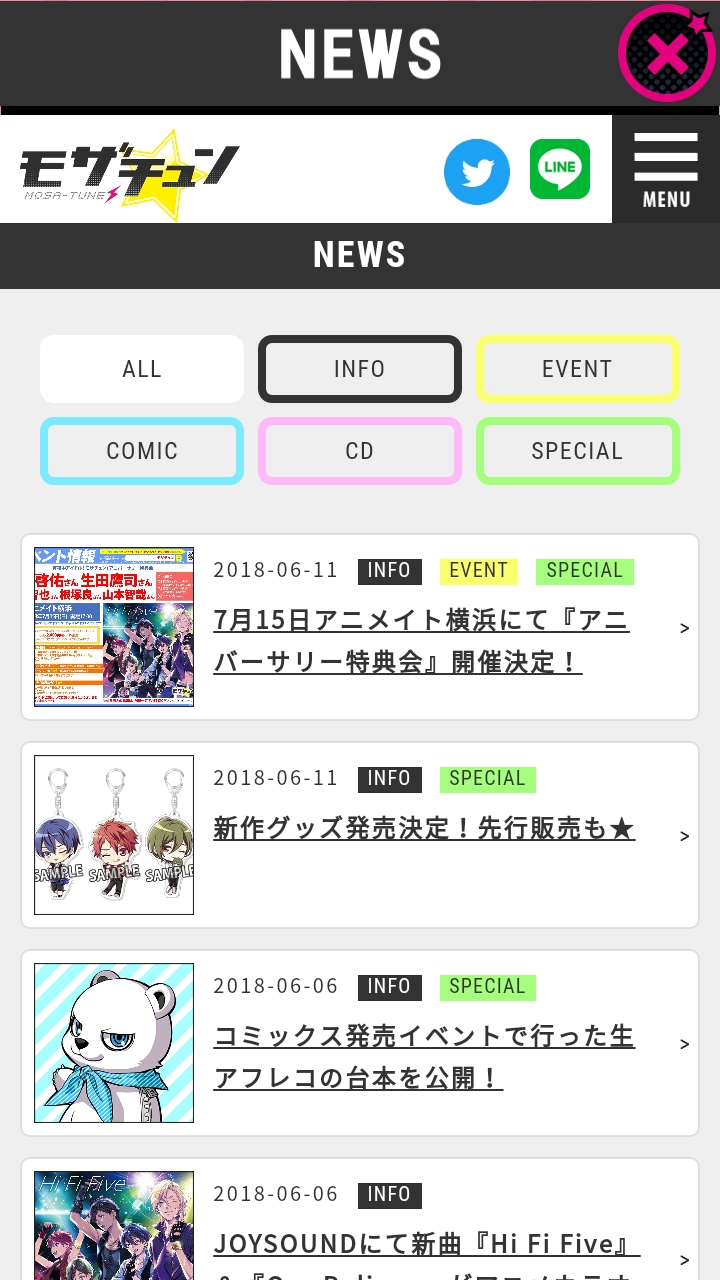Open the JOYSOUND Hi Fi Five article
Screen dimensions: 720x1280
click(x=426, y=1245)
